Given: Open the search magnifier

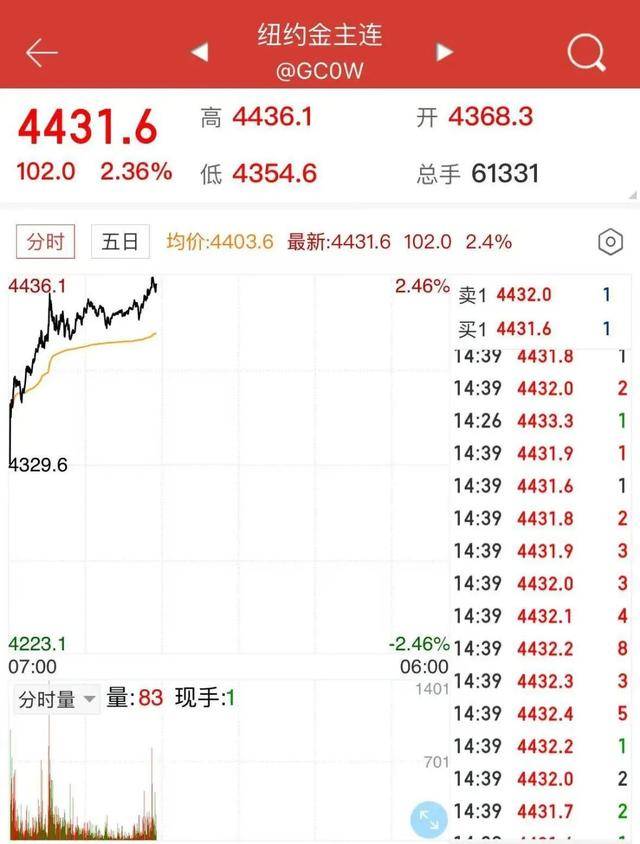Looking at the screenshot, I should click(586, 52).
